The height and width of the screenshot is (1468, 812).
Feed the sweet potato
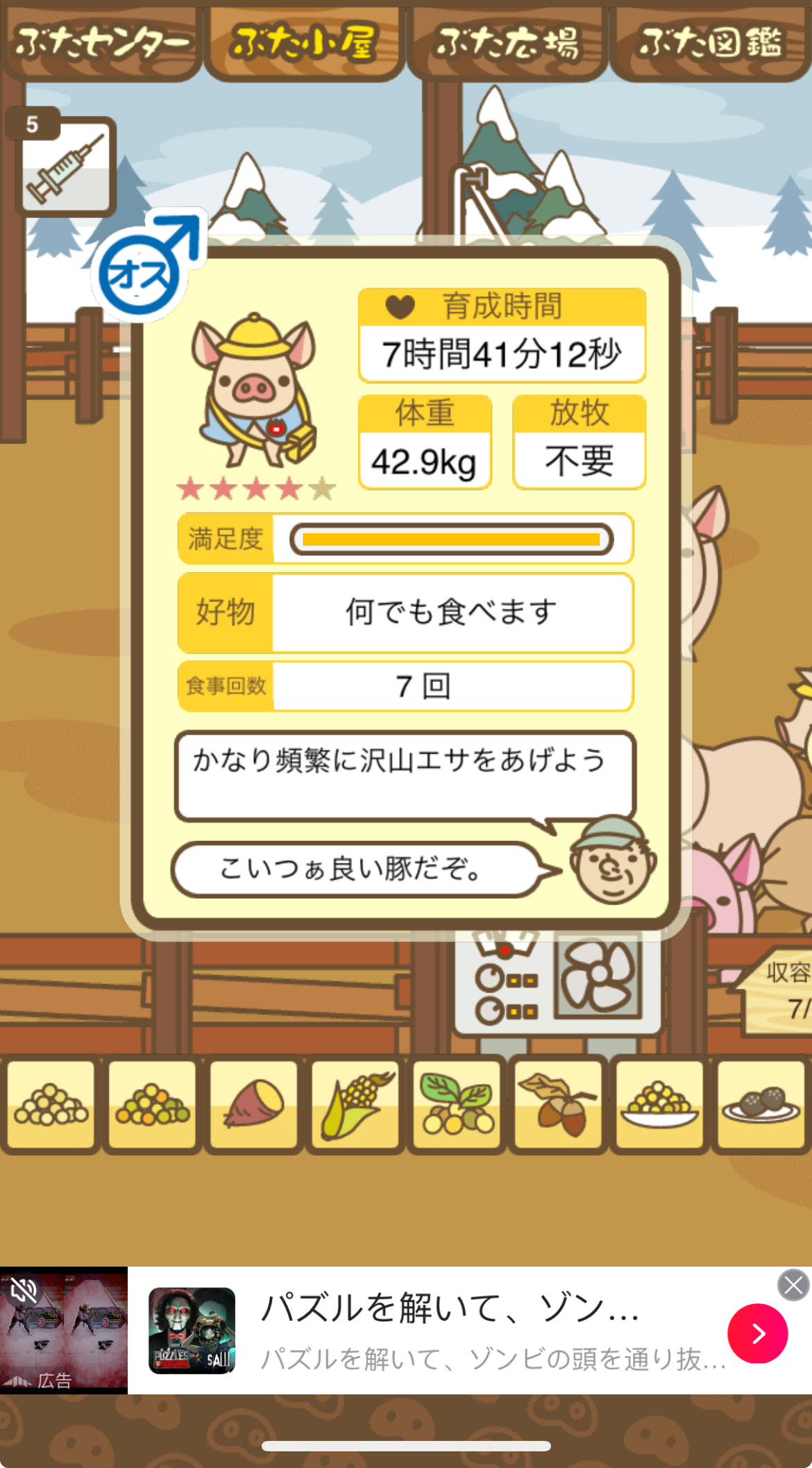(254, 1104)
